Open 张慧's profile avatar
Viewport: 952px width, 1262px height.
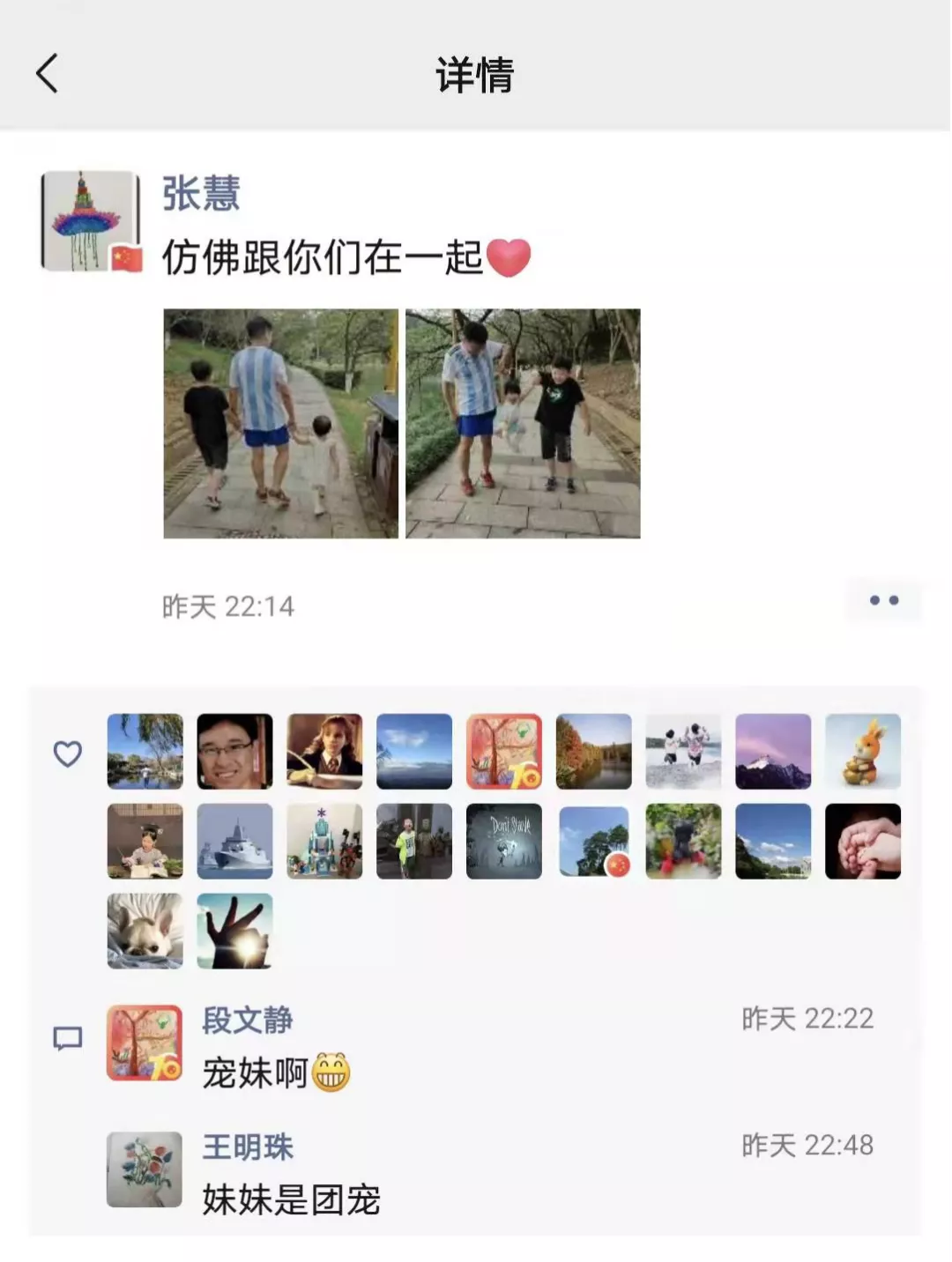pos(91,221)
